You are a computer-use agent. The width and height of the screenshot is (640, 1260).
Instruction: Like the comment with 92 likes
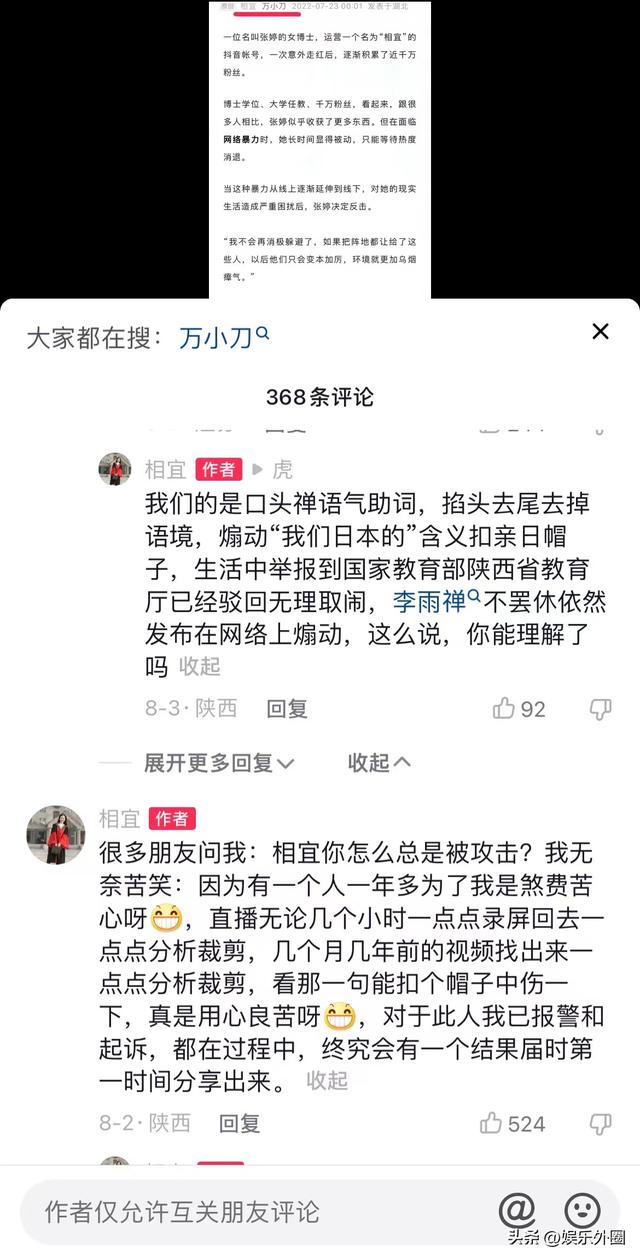pos(504,709)
